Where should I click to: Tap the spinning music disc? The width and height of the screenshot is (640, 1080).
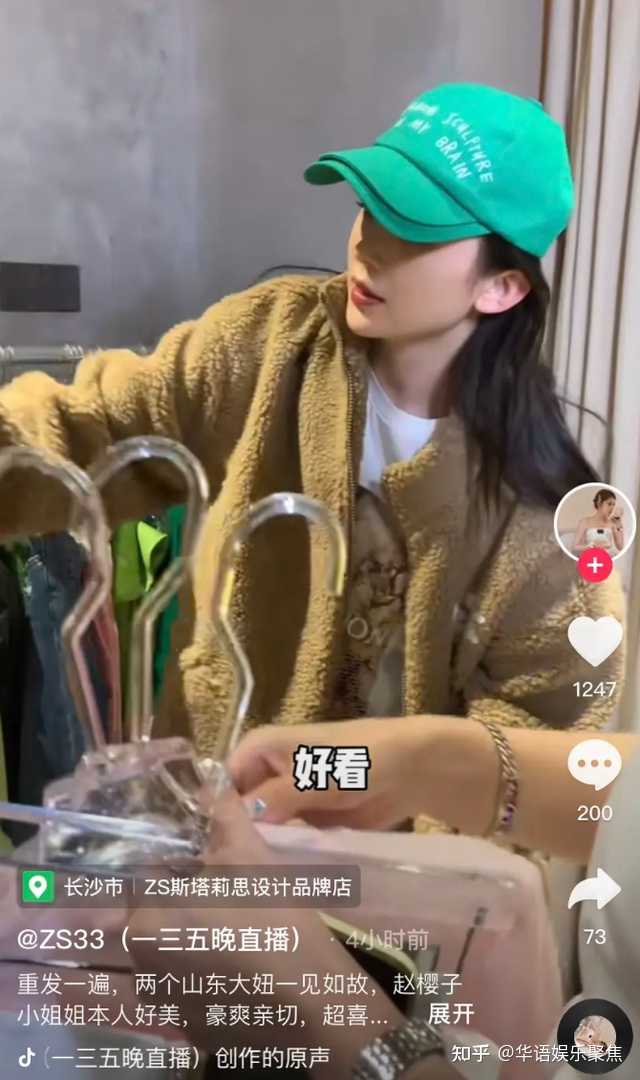[594, 1037]
